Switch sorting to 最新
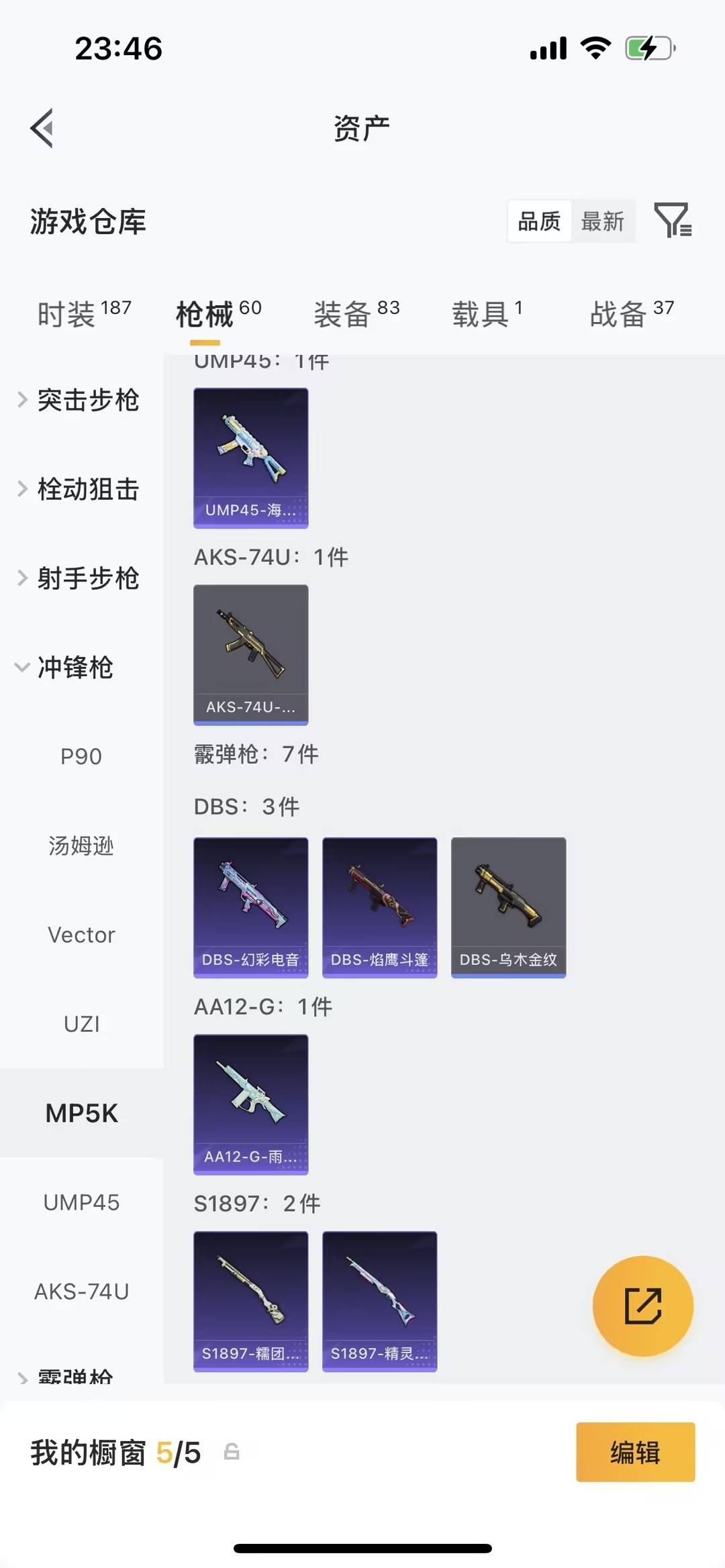The width and height of the screenshot is (725, 1568). (603, 220)
